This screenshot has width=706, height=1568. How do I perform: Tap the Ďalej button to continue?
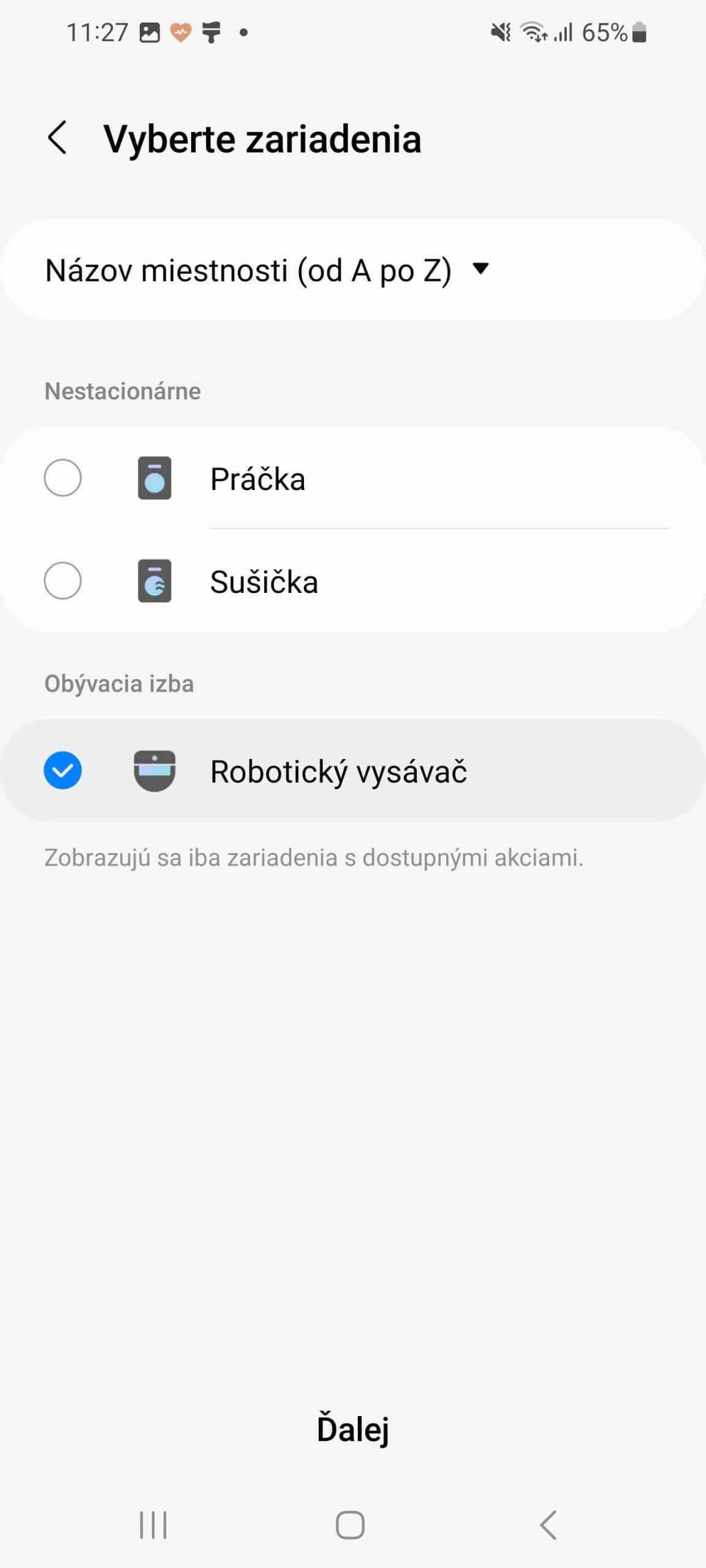click(x=353, y=1429)
